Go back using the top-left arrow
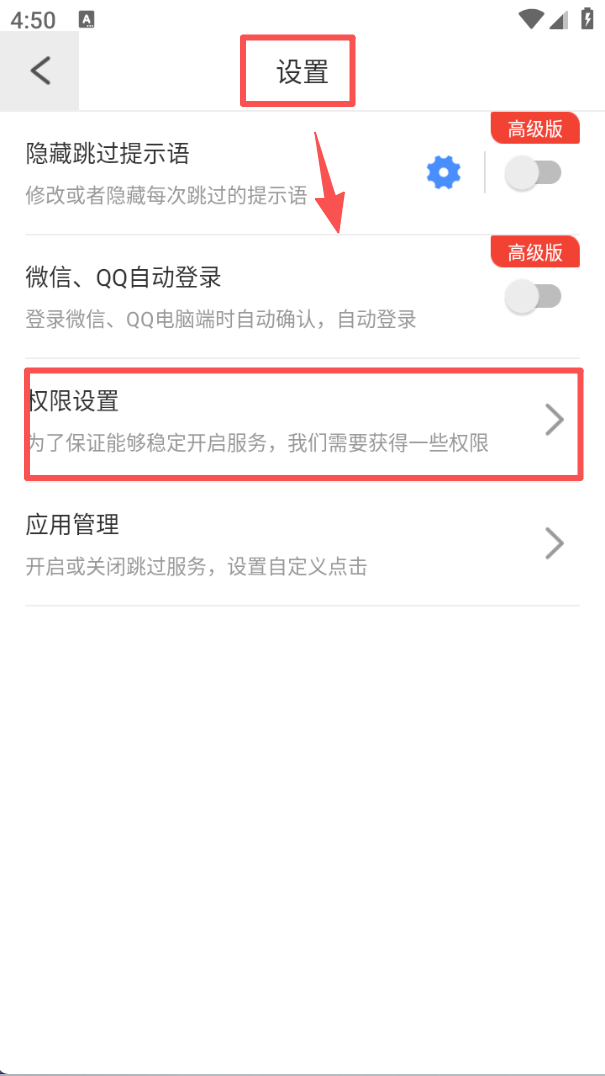Viewport: 605px width, 1076px height. click(40, 71)
